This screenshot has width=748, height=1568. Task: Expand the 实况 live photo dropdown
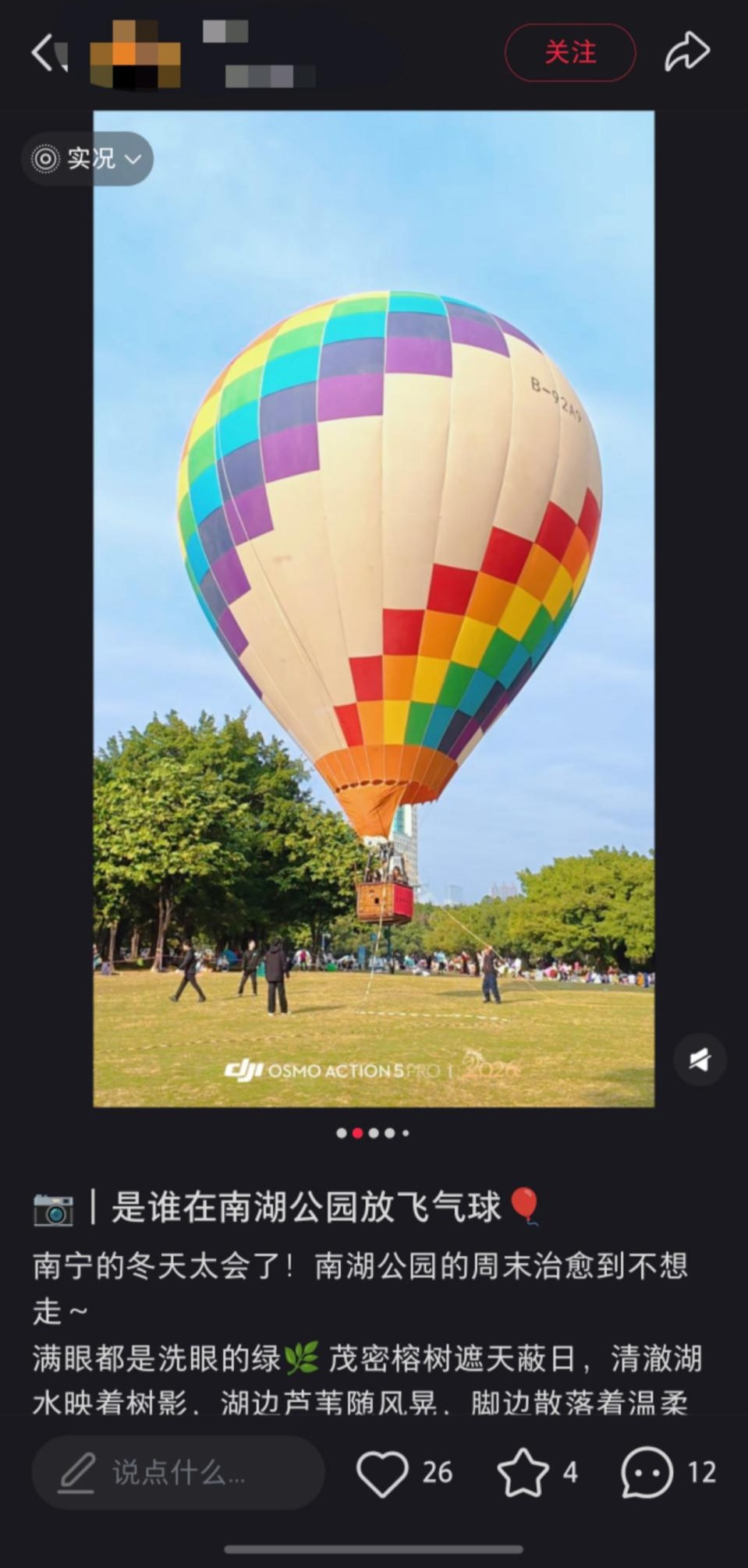pyautogui.click(x=87, y=159)
